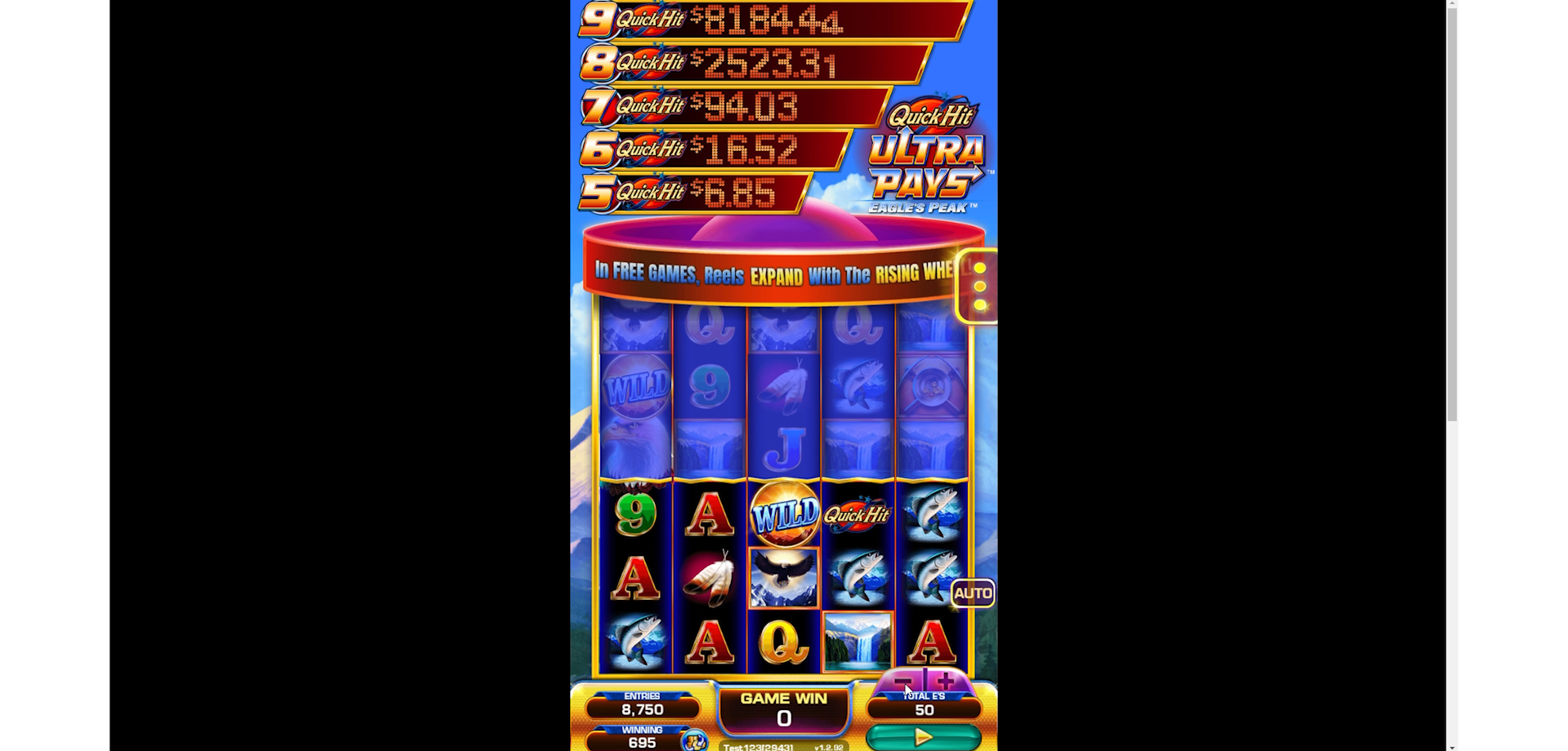Spin the reels with green arrow button

pyautogui.click(x=923, y=737)
